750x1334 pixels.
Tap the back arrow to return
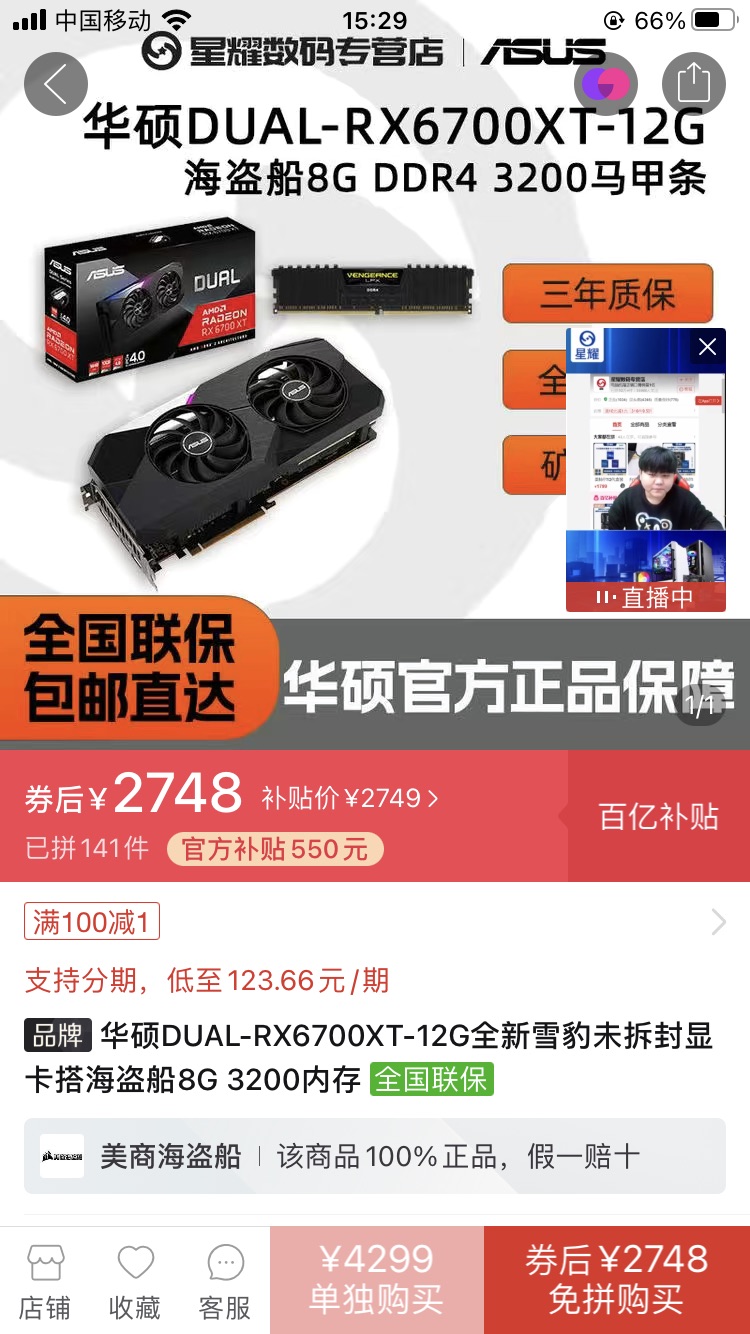(56, 84)
